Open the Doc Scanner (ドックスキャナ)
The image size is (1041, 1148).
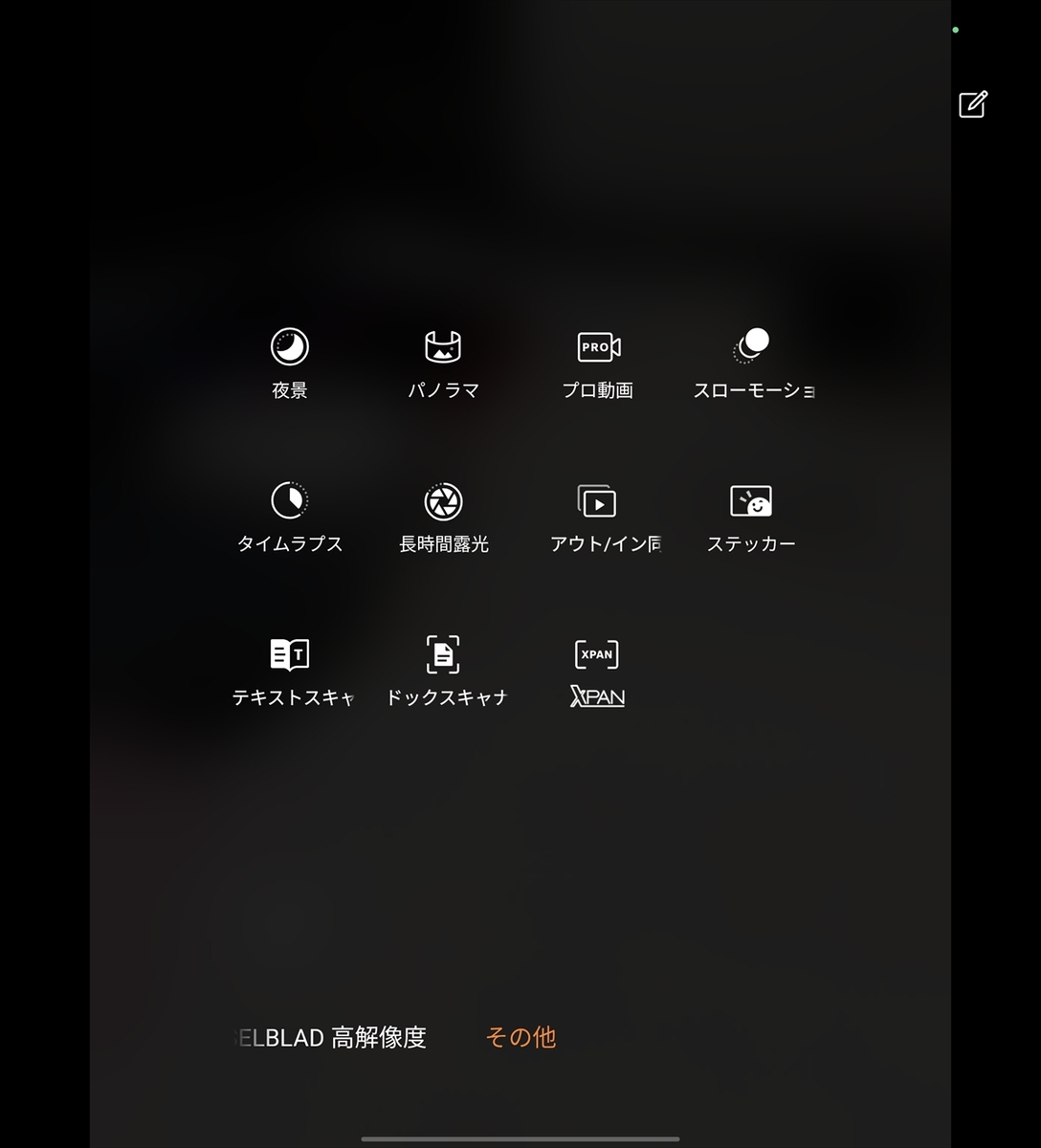coord(444,654)
